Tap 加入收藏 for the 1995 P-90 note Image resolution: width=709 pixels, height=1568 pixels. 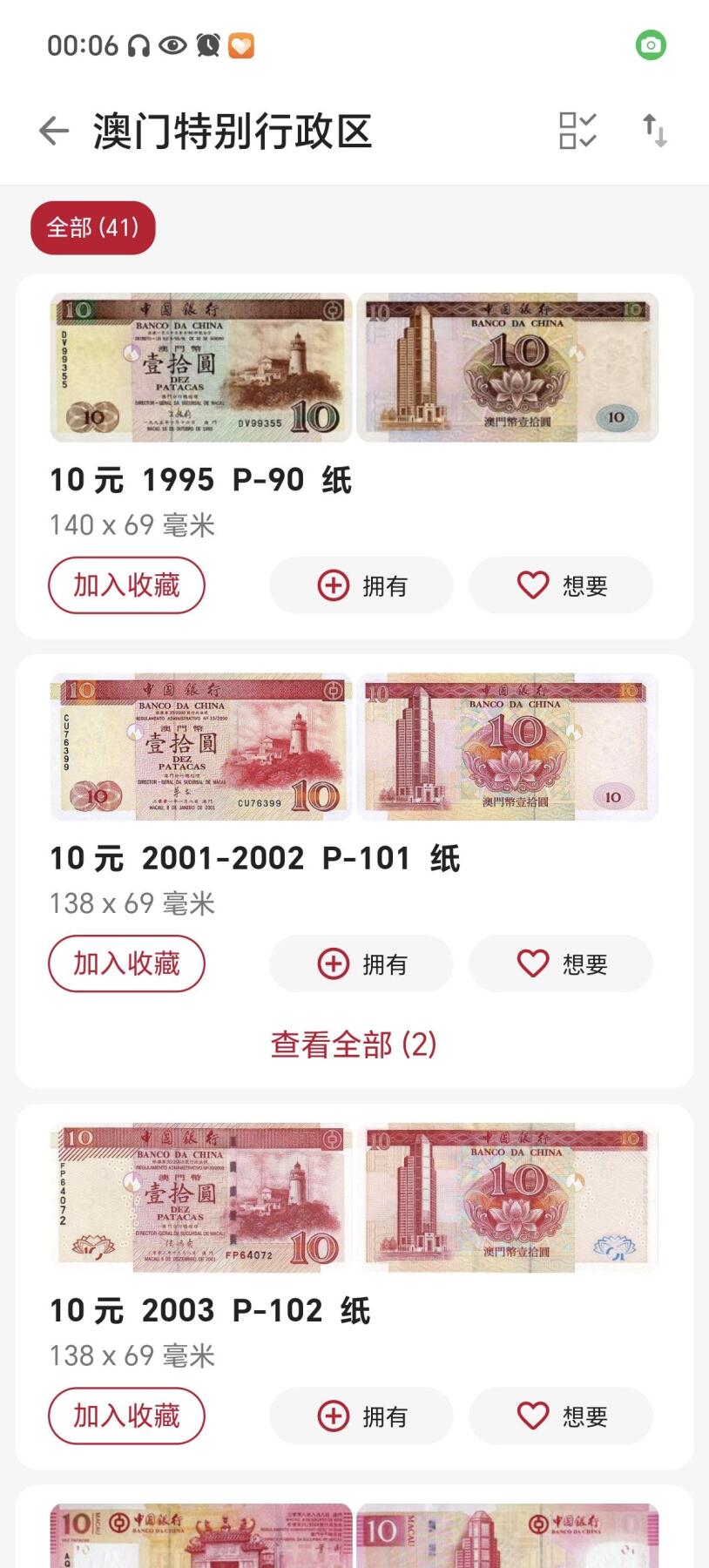point(126,585)
